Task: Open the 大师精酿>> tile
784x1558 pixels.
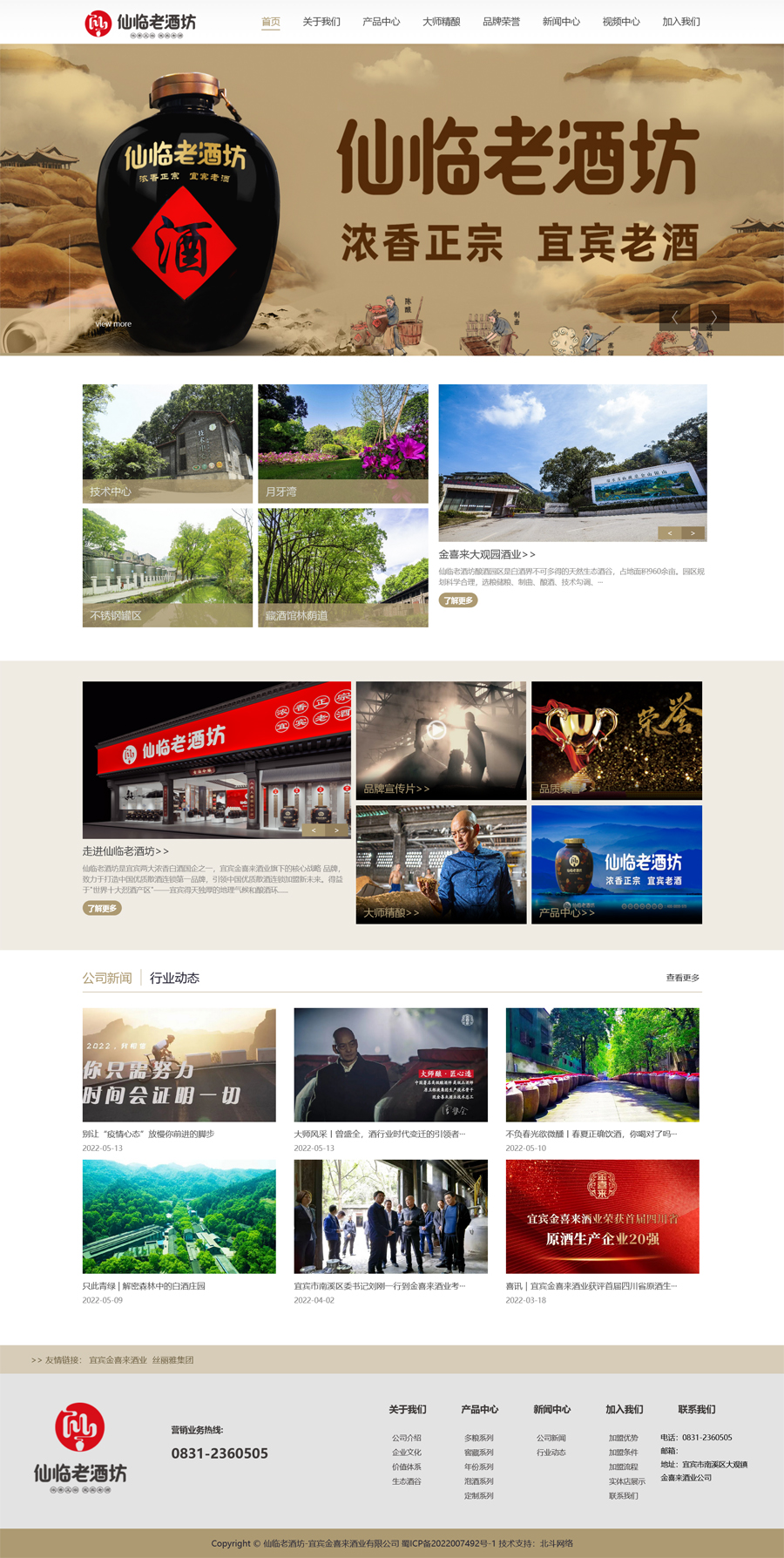Action: (x=441, y=864)
